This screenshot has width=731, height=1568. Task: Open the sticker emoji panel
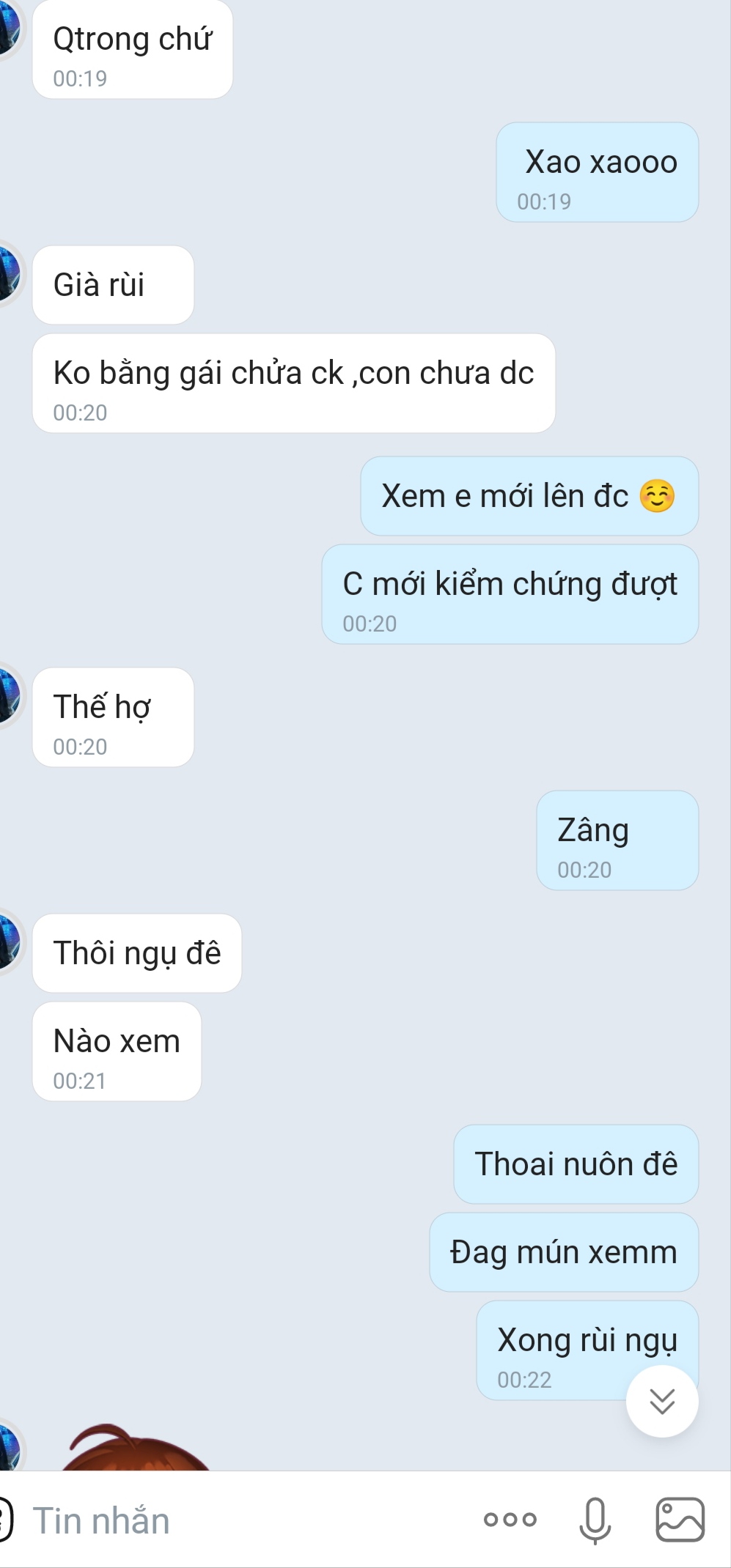[x=4, y=1520]
